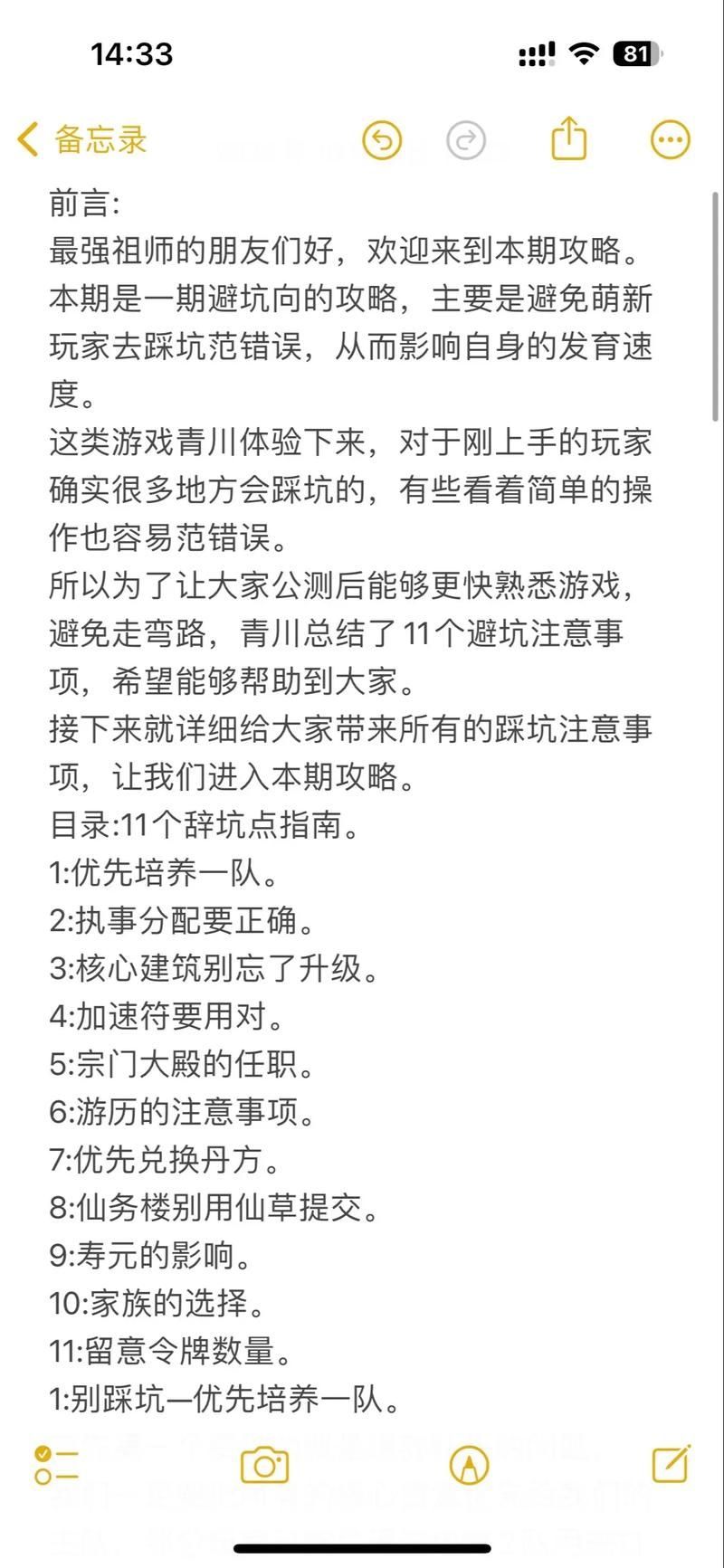Open the more options menu
This screenshot has width=724, height=1568.
(x=671, y=140)
